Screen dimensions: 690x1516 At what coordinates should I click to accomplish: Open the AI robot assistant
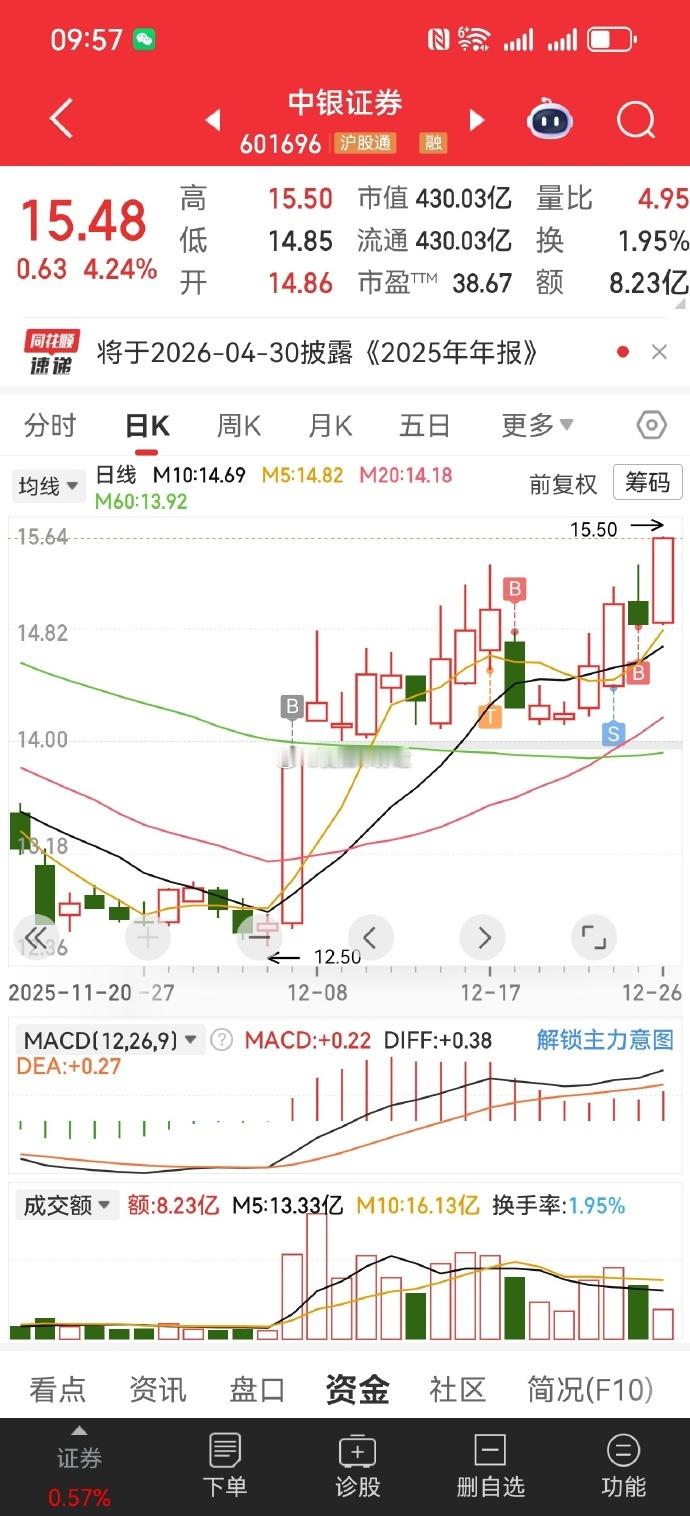coord(549,121)
